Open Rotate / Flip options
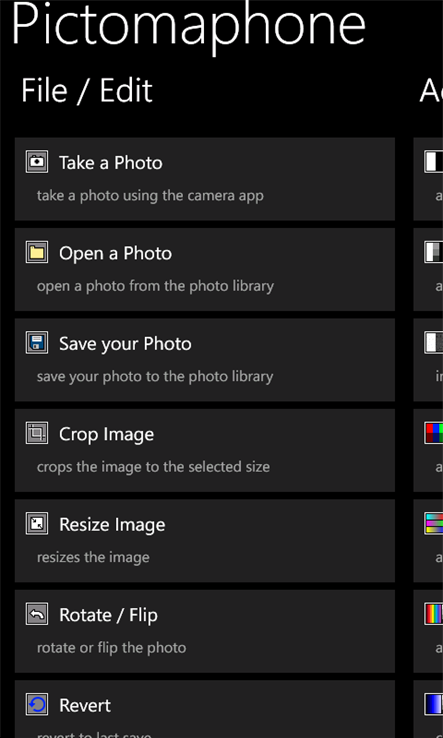The width and height of the screenshot is (443, 738). coord(204,631)
